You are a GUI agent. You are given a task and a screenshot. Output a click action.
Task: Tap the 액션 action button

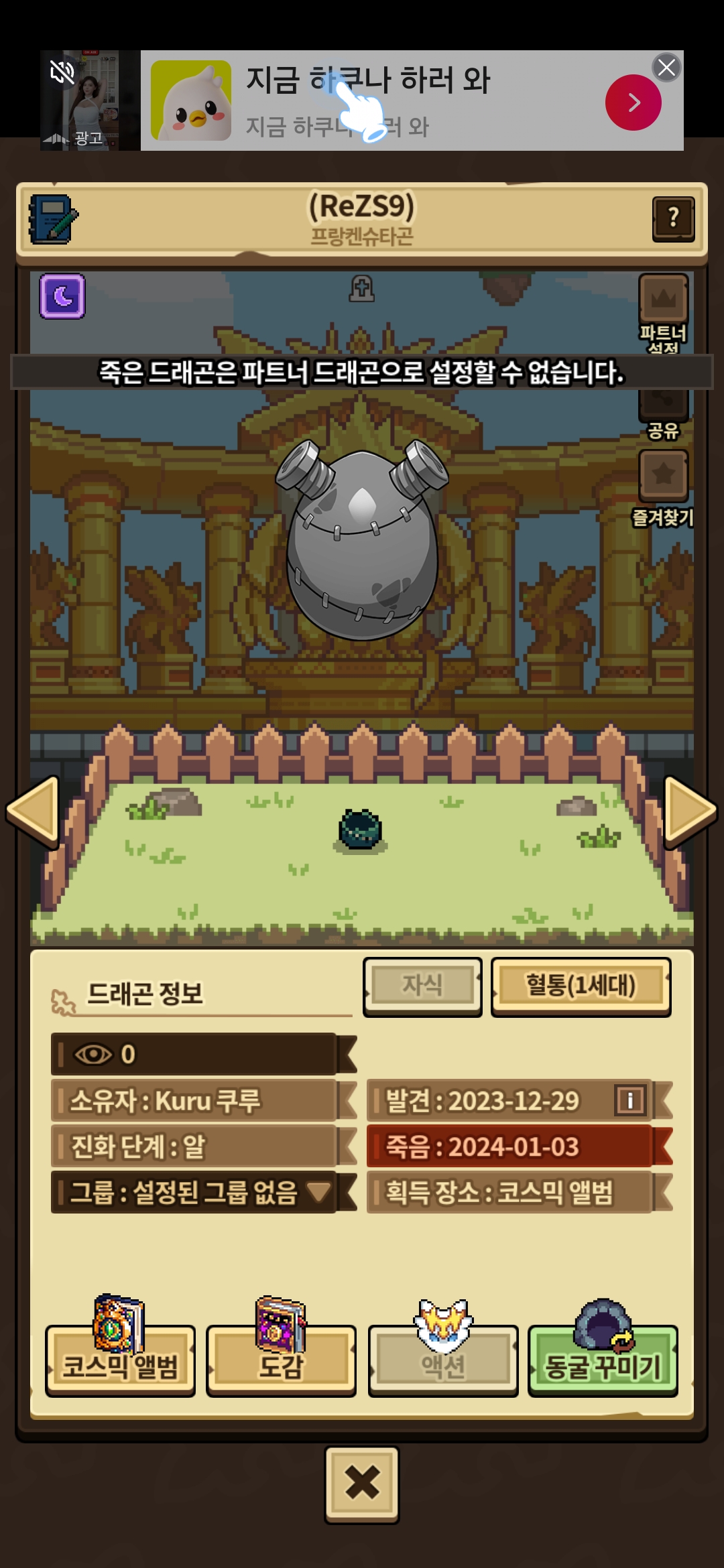tap(443, 1360)
